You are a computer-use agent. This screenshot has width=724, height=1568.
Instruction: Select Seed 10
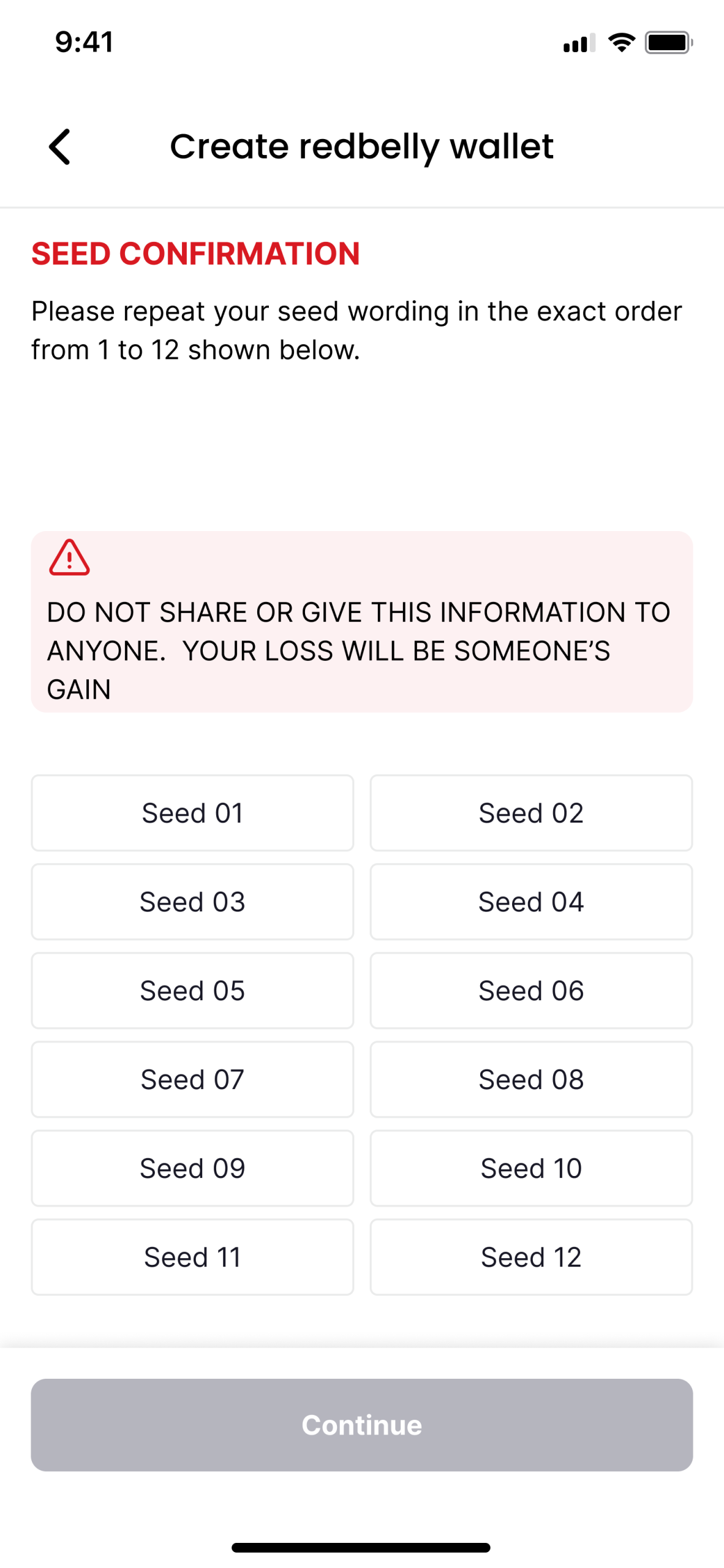[531, 1168]
